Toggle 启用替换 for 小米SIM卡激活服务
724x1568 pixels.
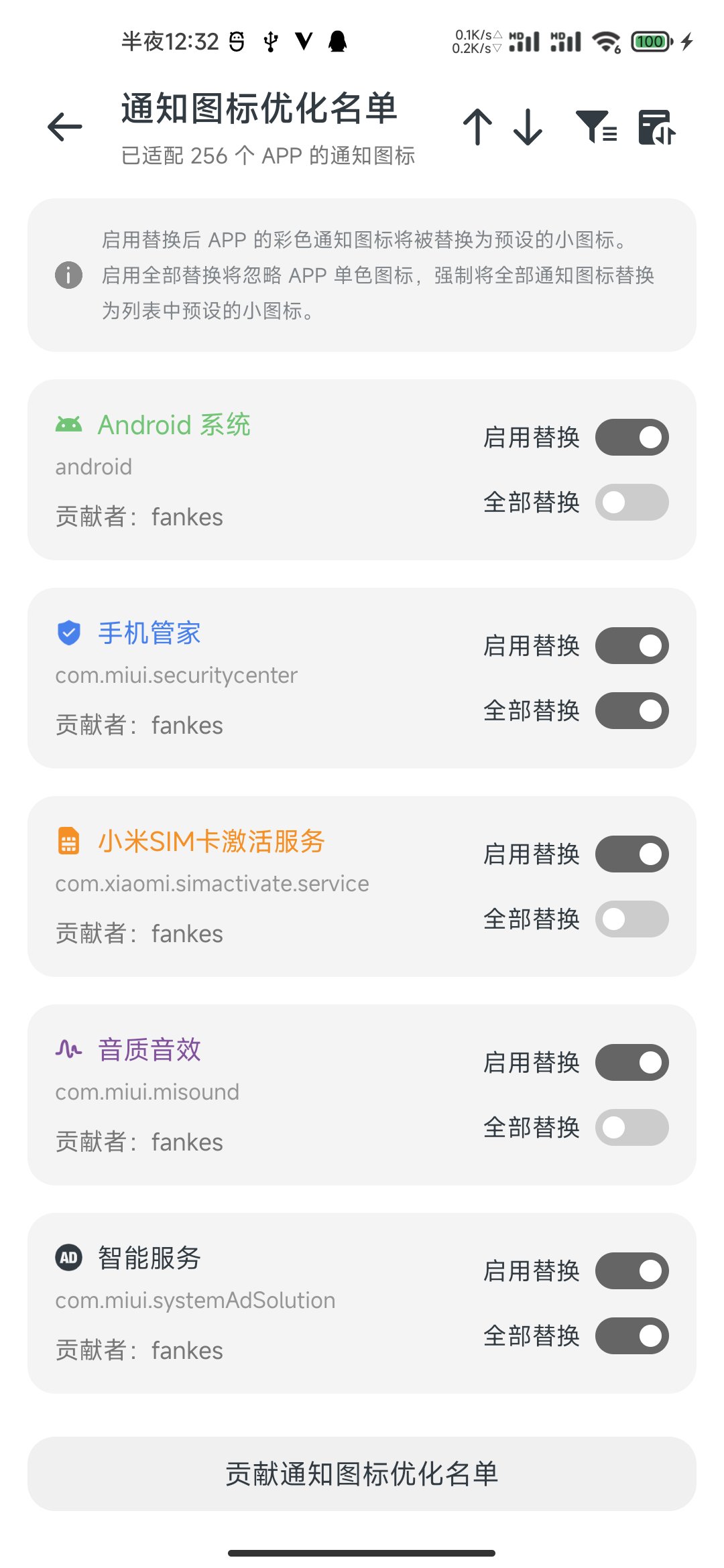point(631,854)
